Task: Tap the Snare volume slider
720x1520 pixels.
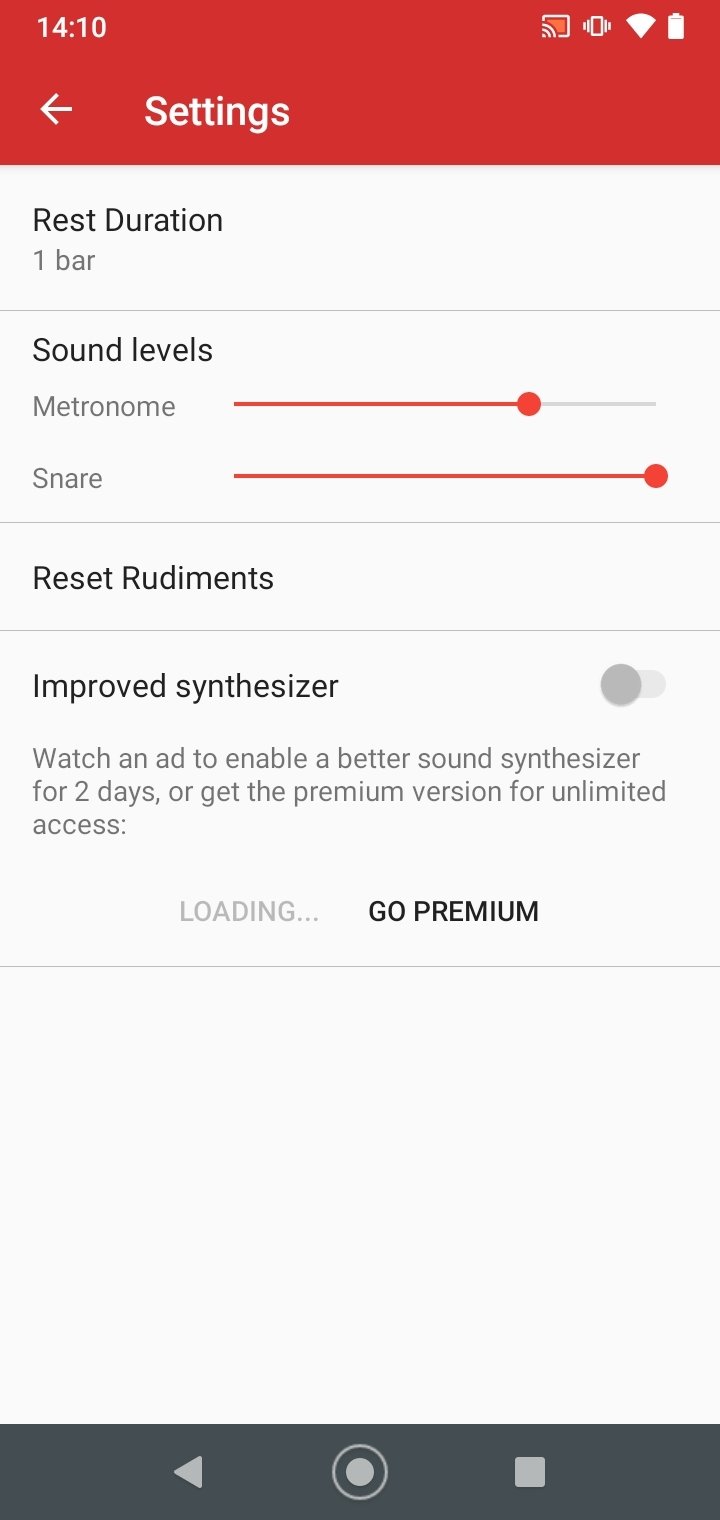Action: pyautogui.click(x=445, y=476)
